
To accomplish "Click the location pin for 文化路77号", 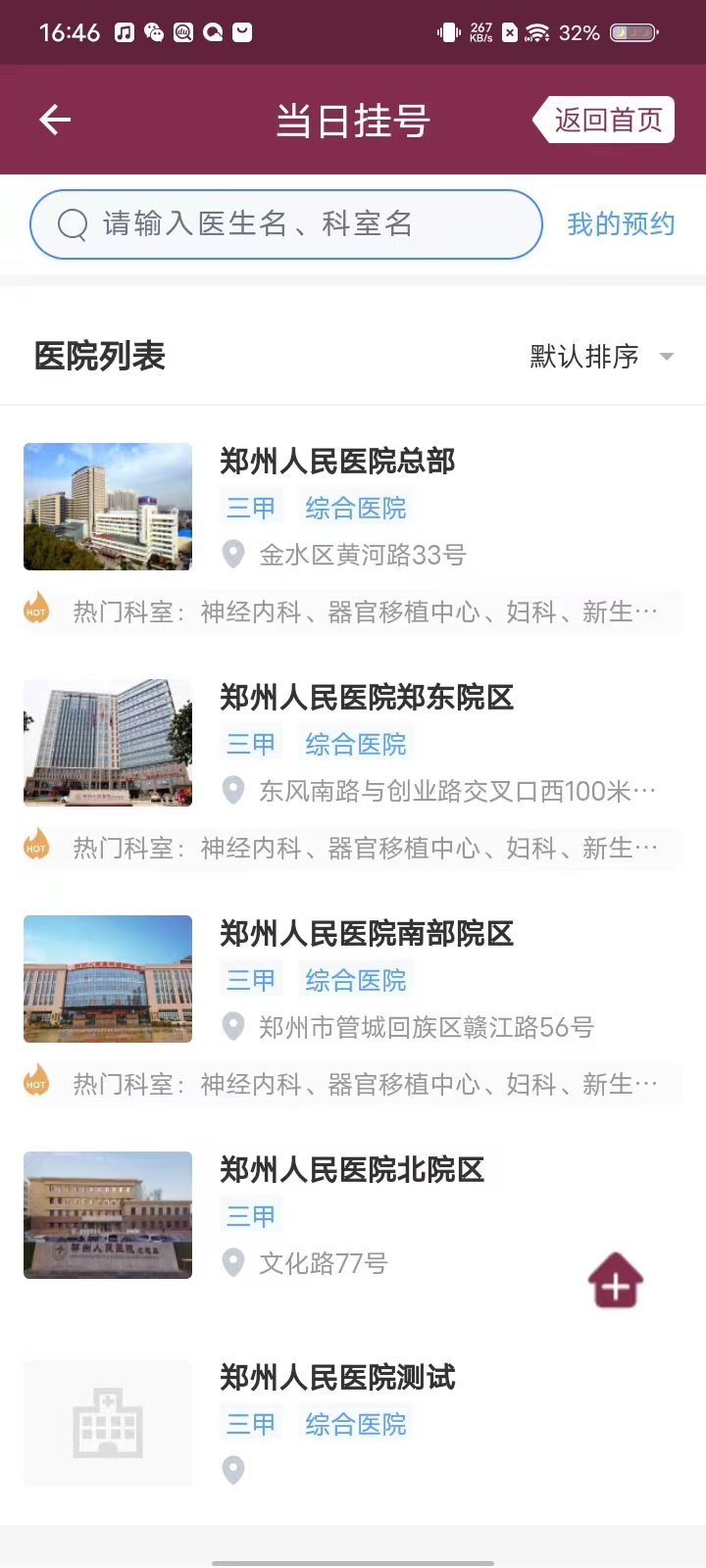I will point(232,1263).
